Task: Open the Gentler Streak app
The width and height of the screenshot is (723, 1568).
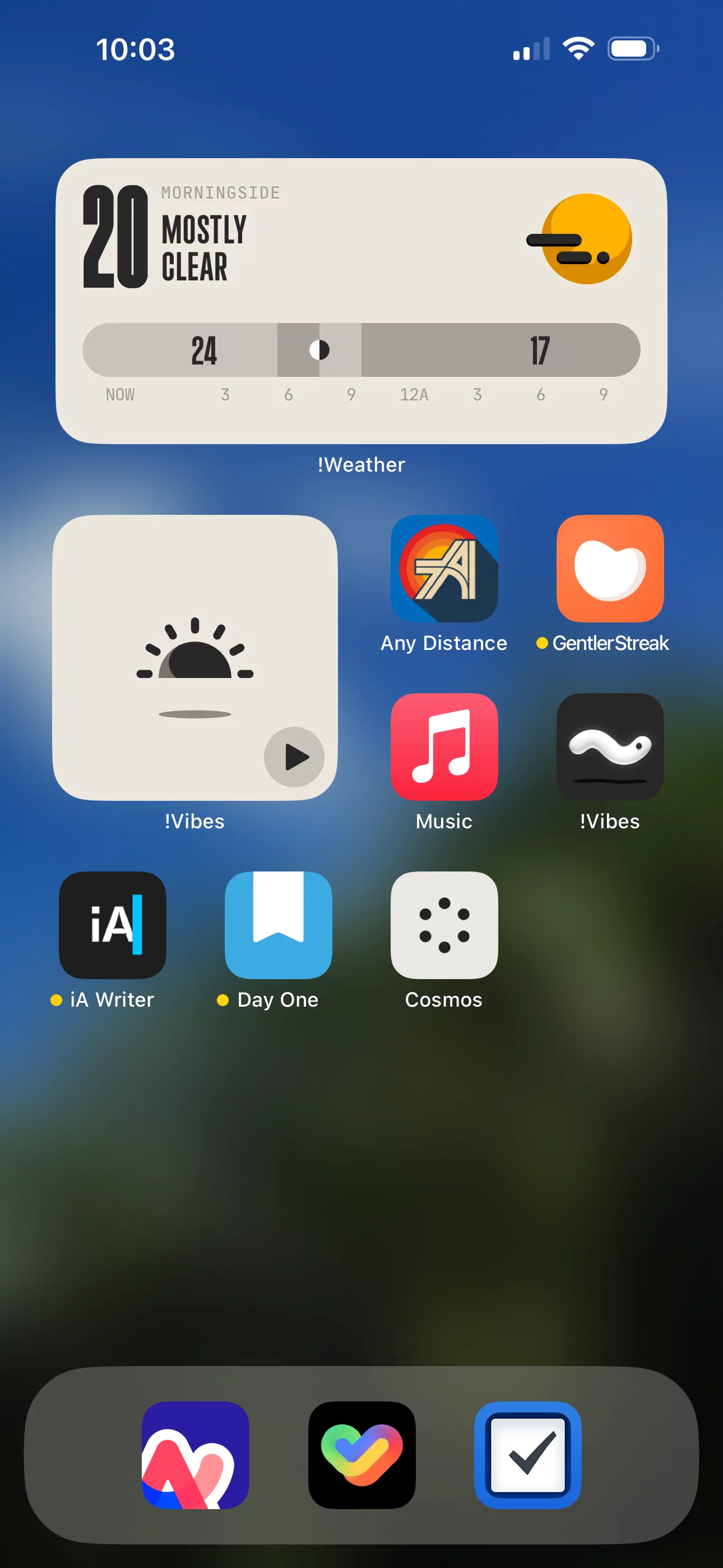Action: click(x=610, y=569)
